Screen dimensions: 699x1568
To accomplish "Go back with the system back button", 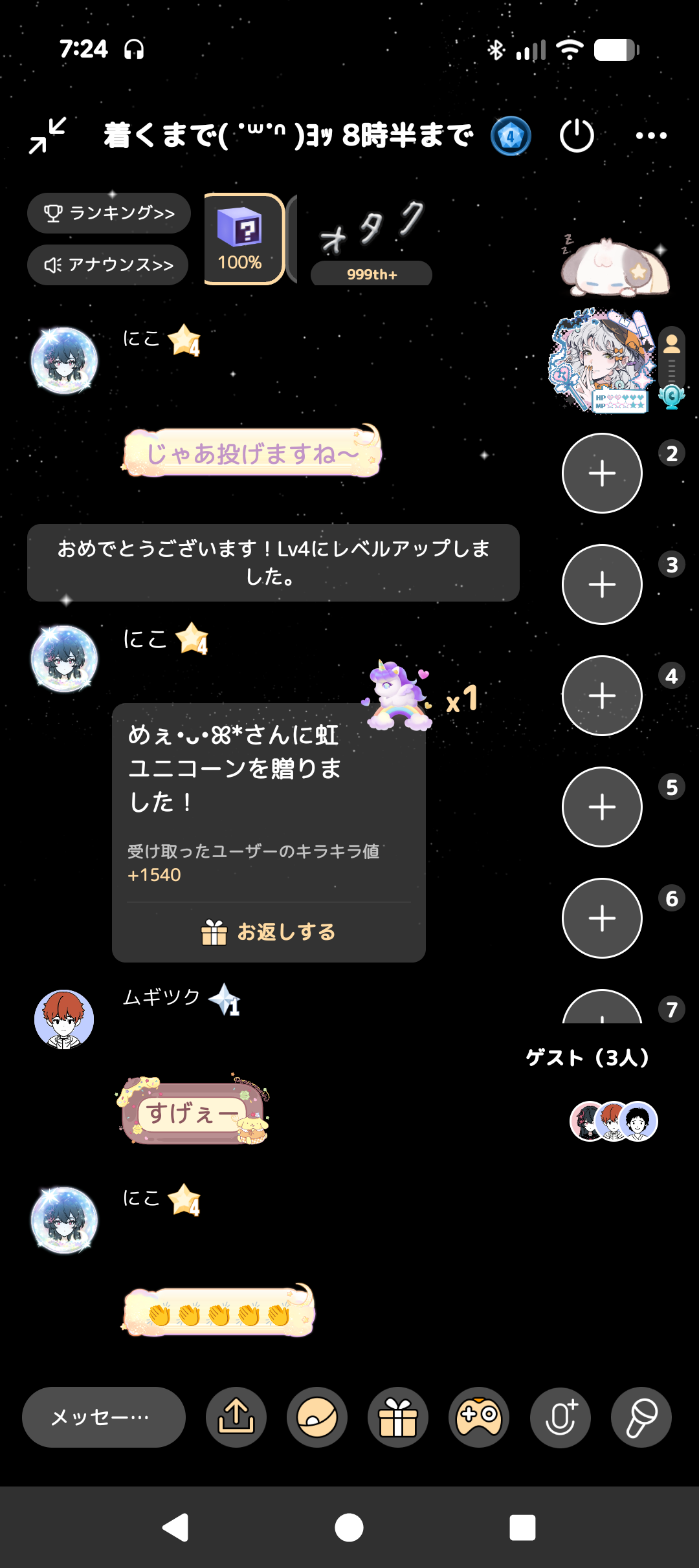I will click(x=175, y=1528).
